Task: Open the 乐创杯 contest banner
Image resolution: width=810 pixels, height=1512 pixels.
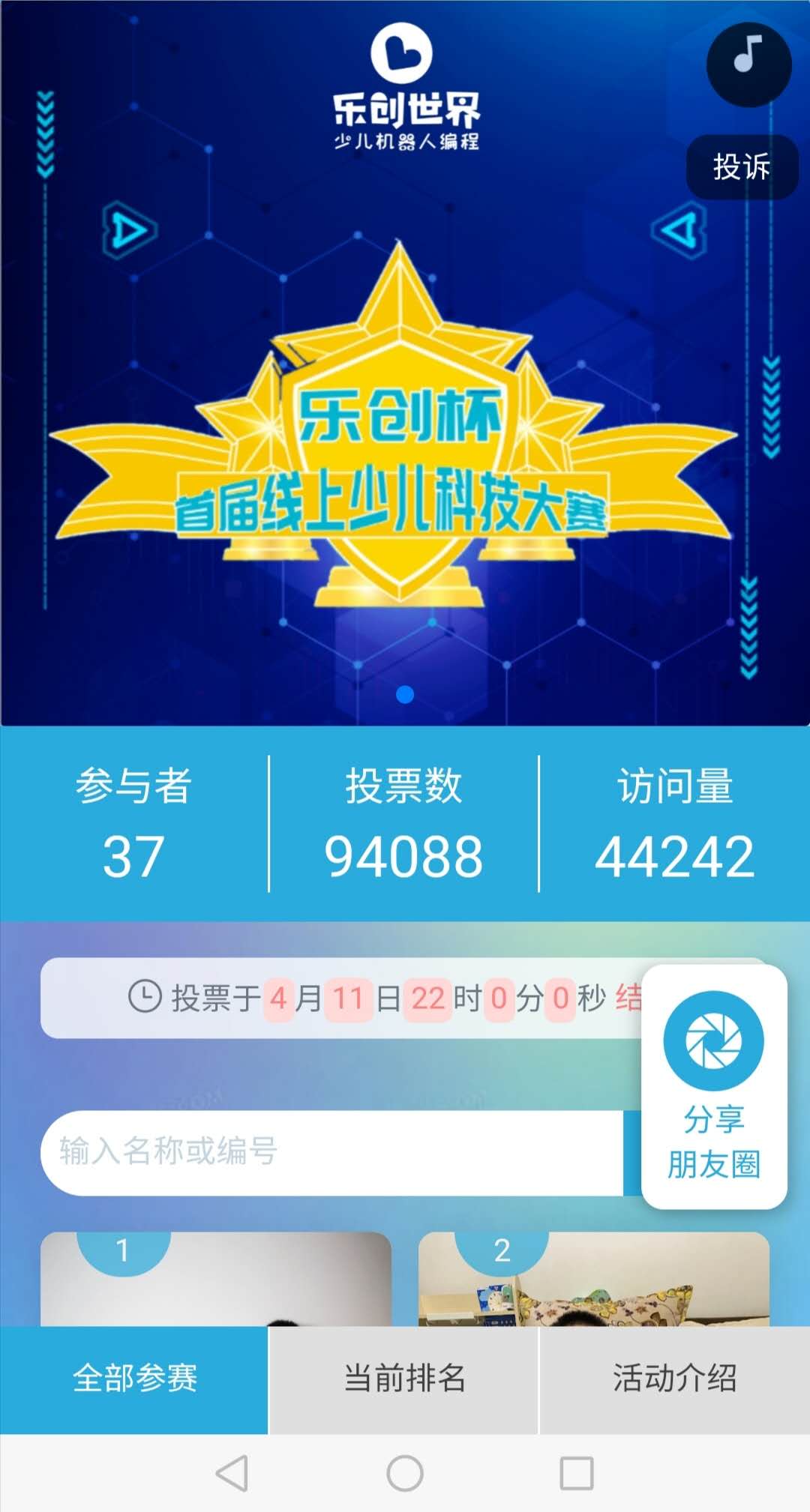Action: coord(405,363)
